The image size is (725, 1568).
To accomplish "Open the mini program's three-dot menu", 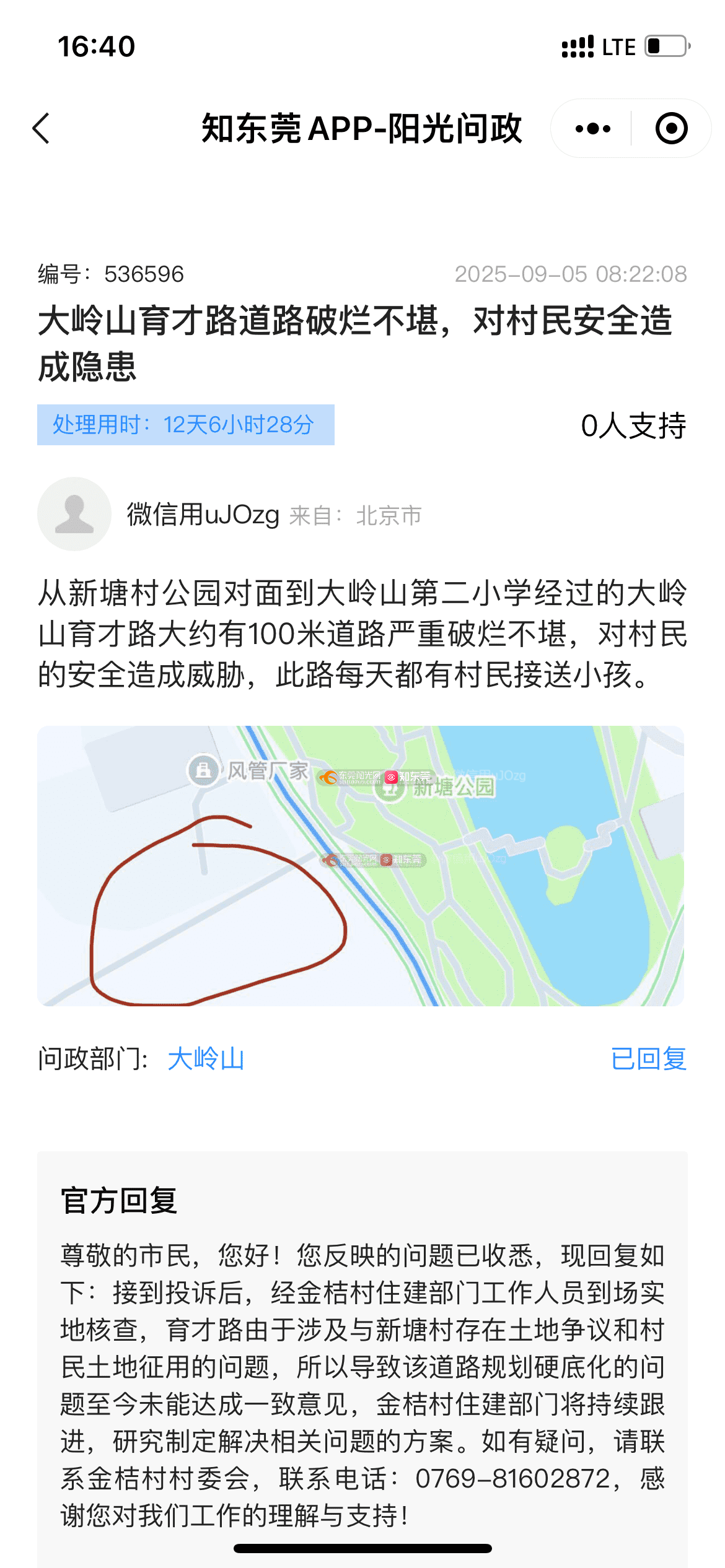I will pos(592,129).
